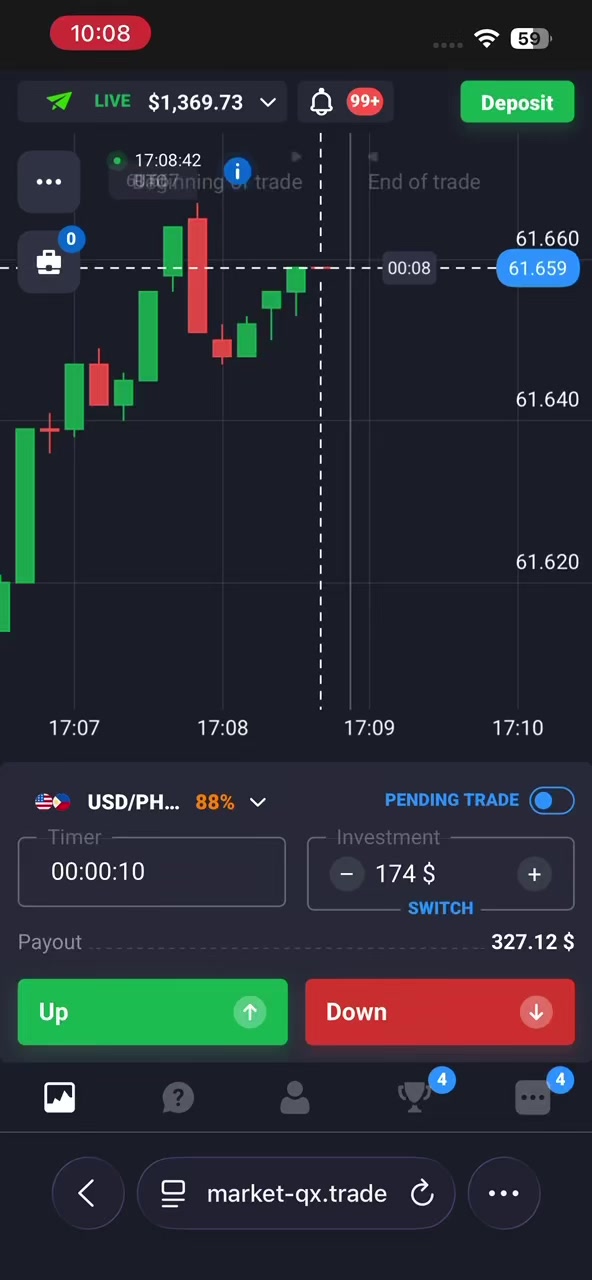Place a Down trade

pos(440,1012)
